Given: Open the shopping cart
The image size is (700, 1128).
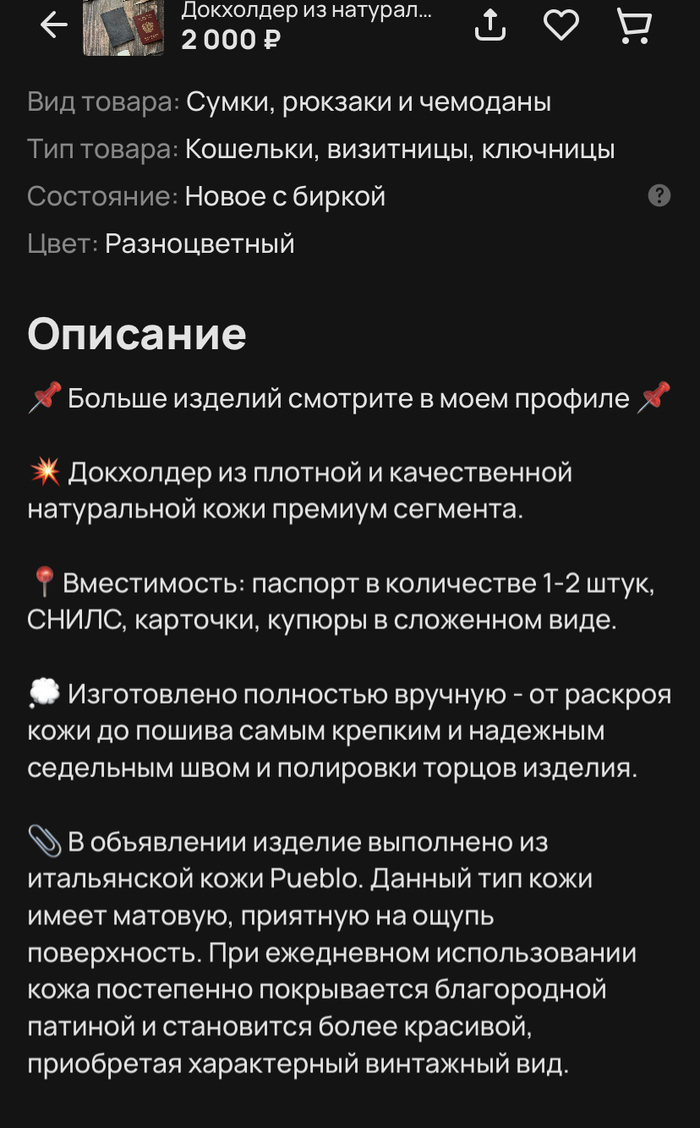Looking at the screenshot, I should [x=634, y=25].
